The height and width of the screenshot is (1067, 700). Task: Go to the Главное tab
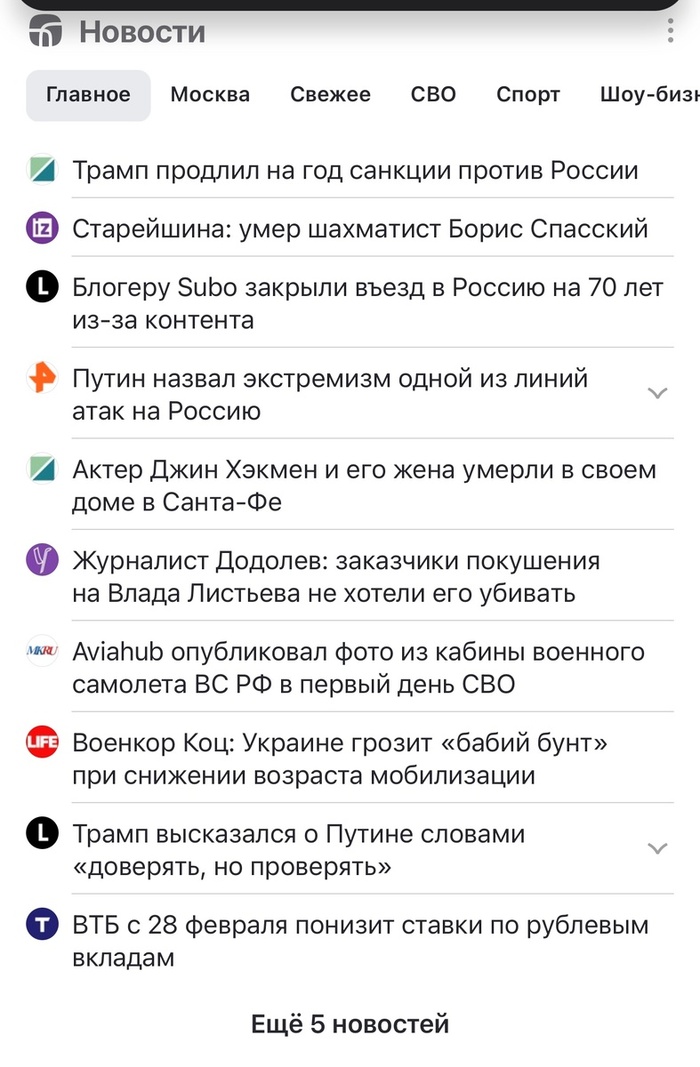pos(88,95)
